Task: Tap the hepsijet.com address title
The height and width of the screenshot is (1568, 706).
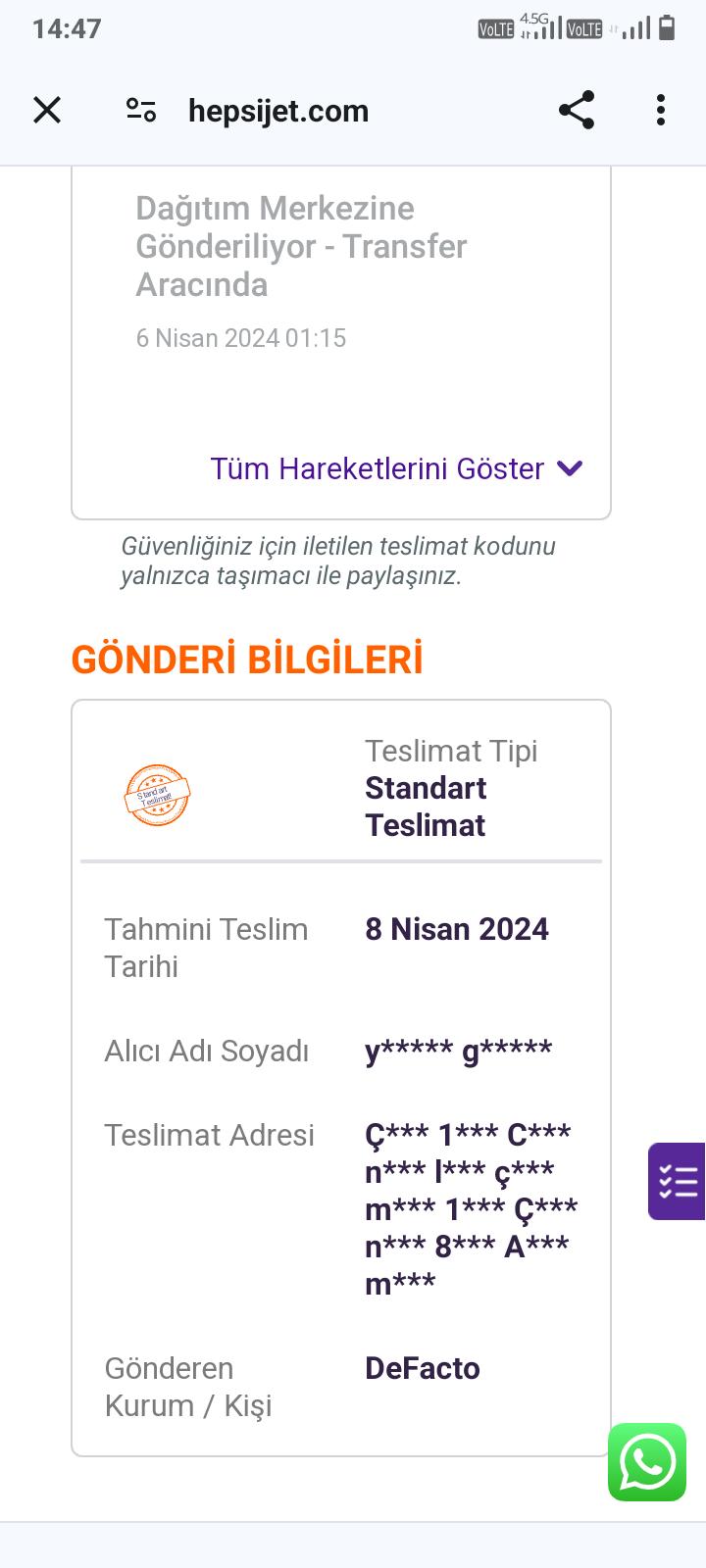Action: 278,111
